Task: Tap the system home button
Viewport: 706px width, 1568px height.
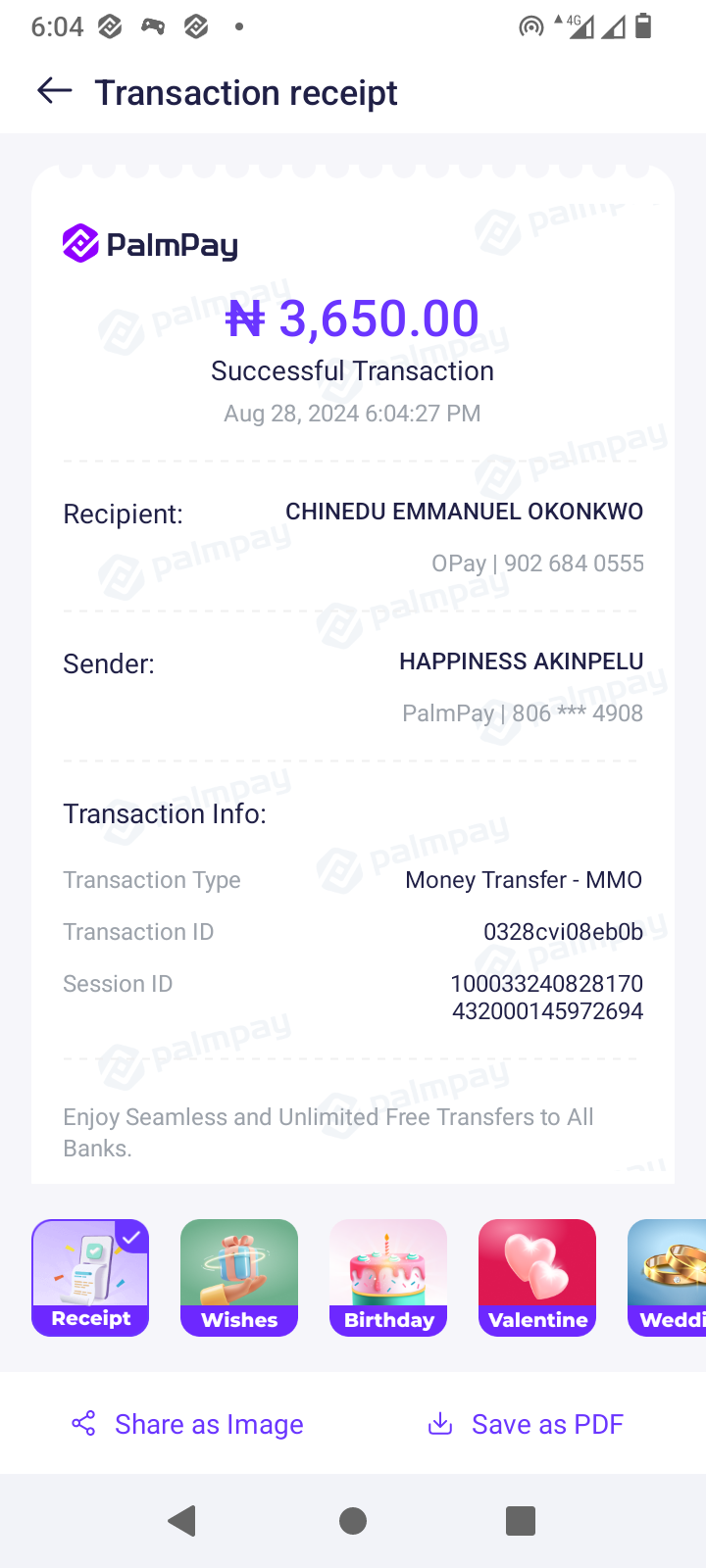Action: [353, 1521]
